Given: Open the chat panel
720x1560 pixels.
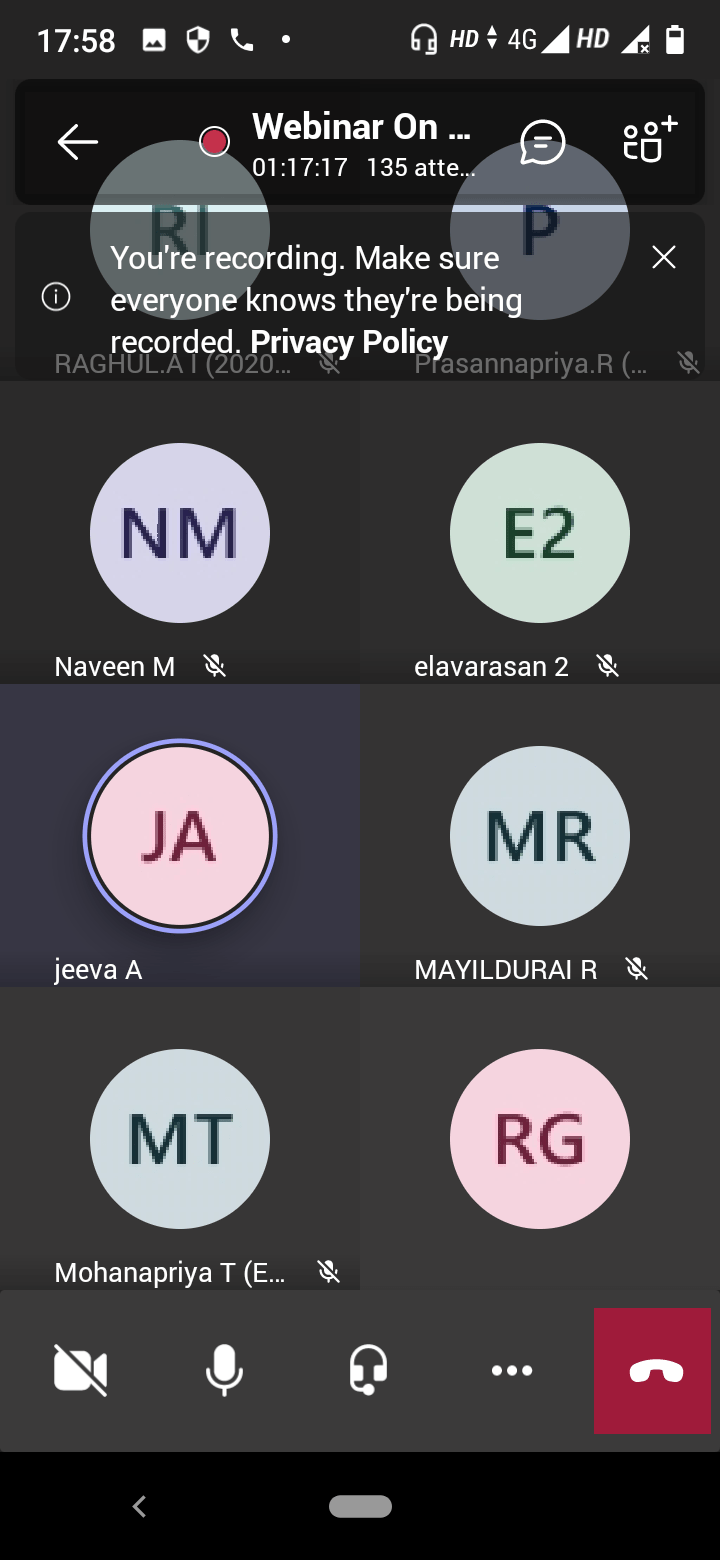Looking at the screenshot, I should tap(541, 142).
